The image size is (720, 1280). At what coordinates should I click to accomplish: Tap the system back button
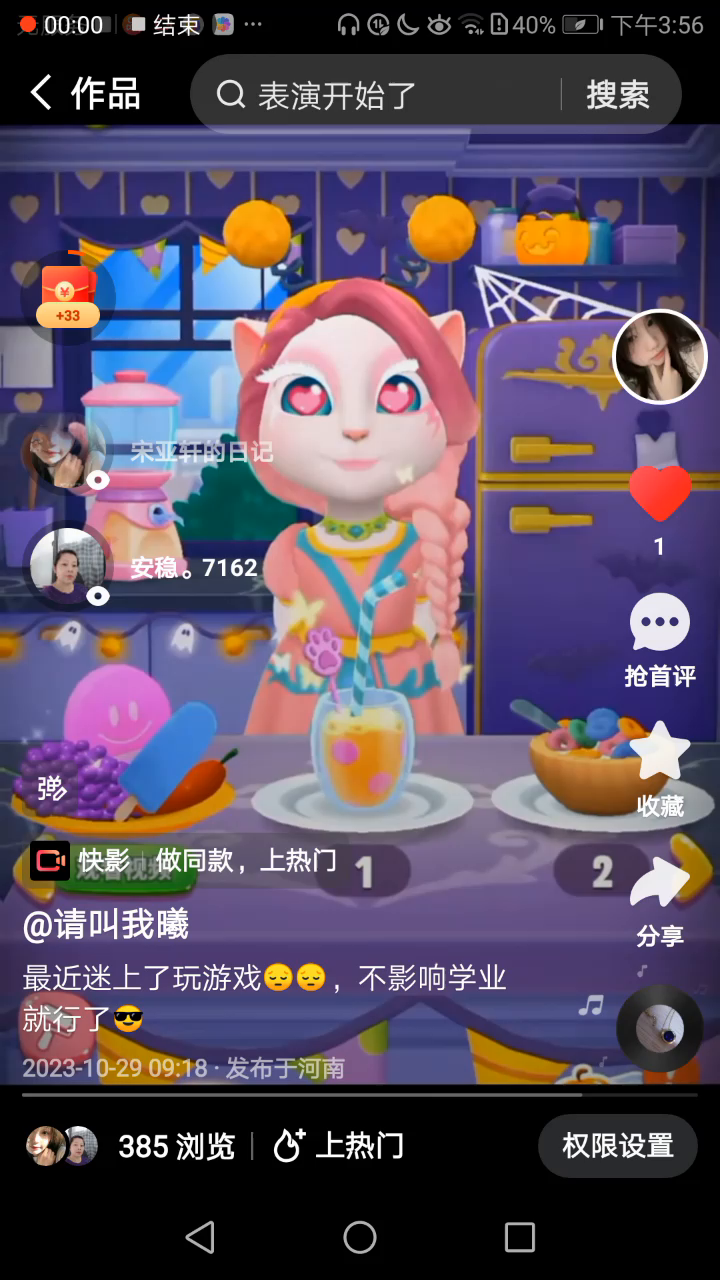(200, 1237)
